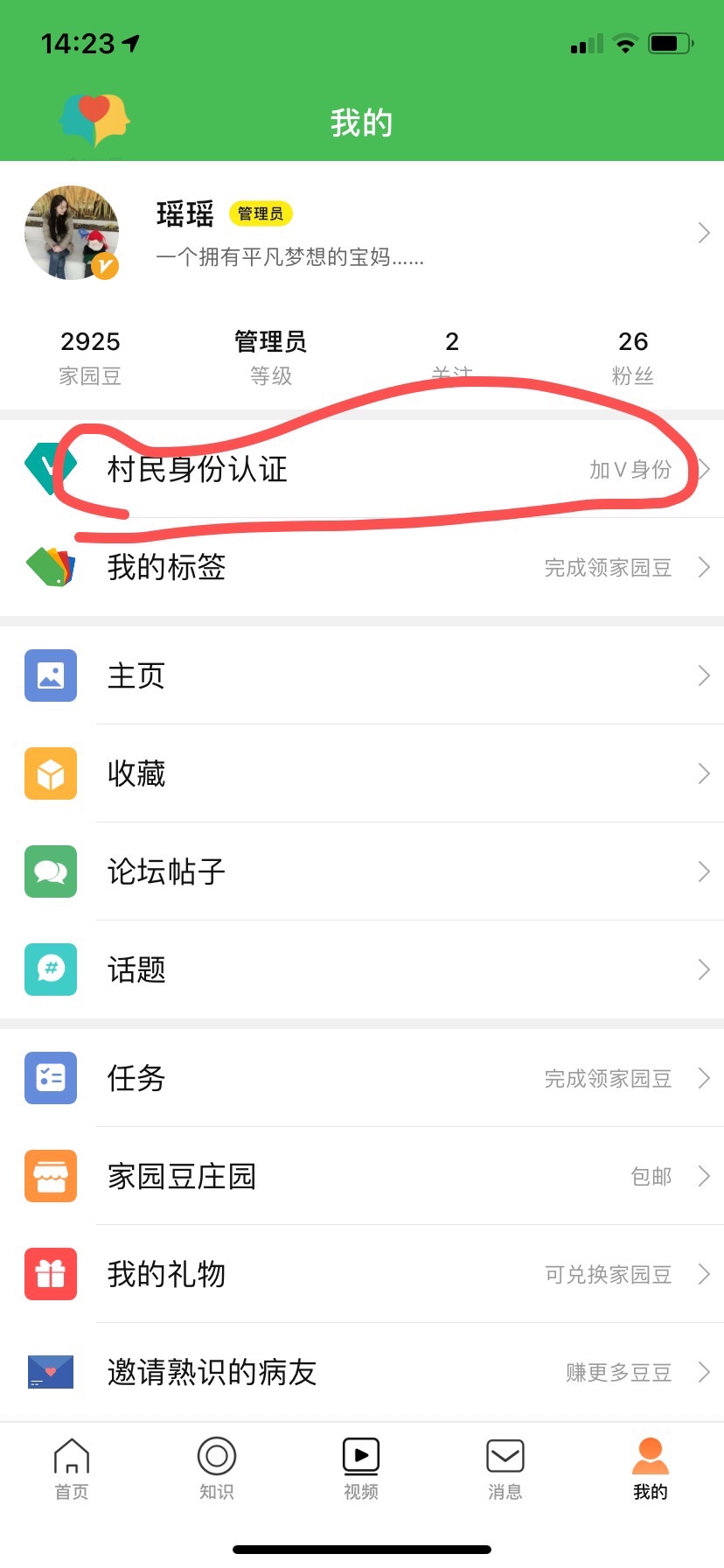Viewport: 724px width, 1568px height.
Task: Open 话题 topics row
Action: click(x=362, y=969)
